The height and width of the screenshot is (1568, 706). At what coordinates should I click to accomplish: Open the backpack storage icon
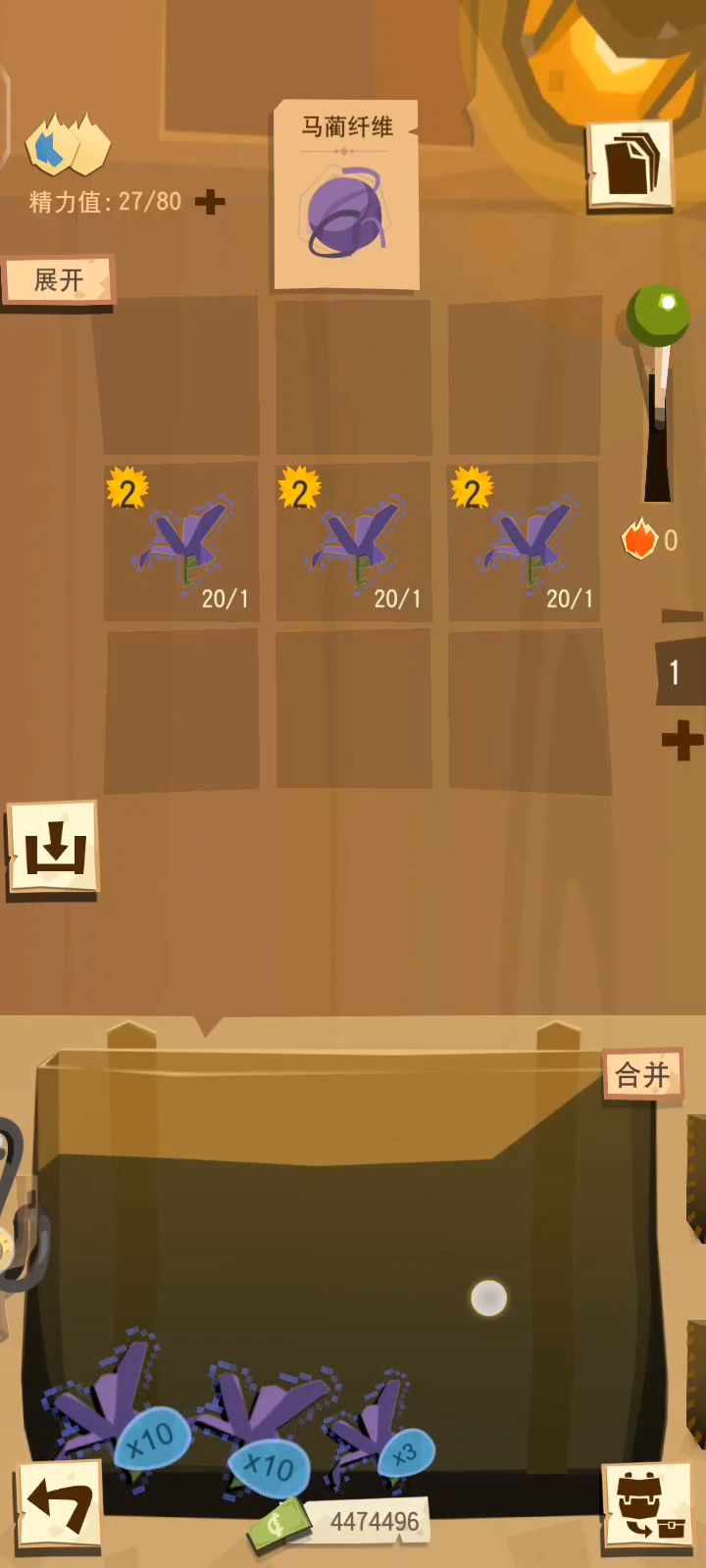pos(647,1506)
